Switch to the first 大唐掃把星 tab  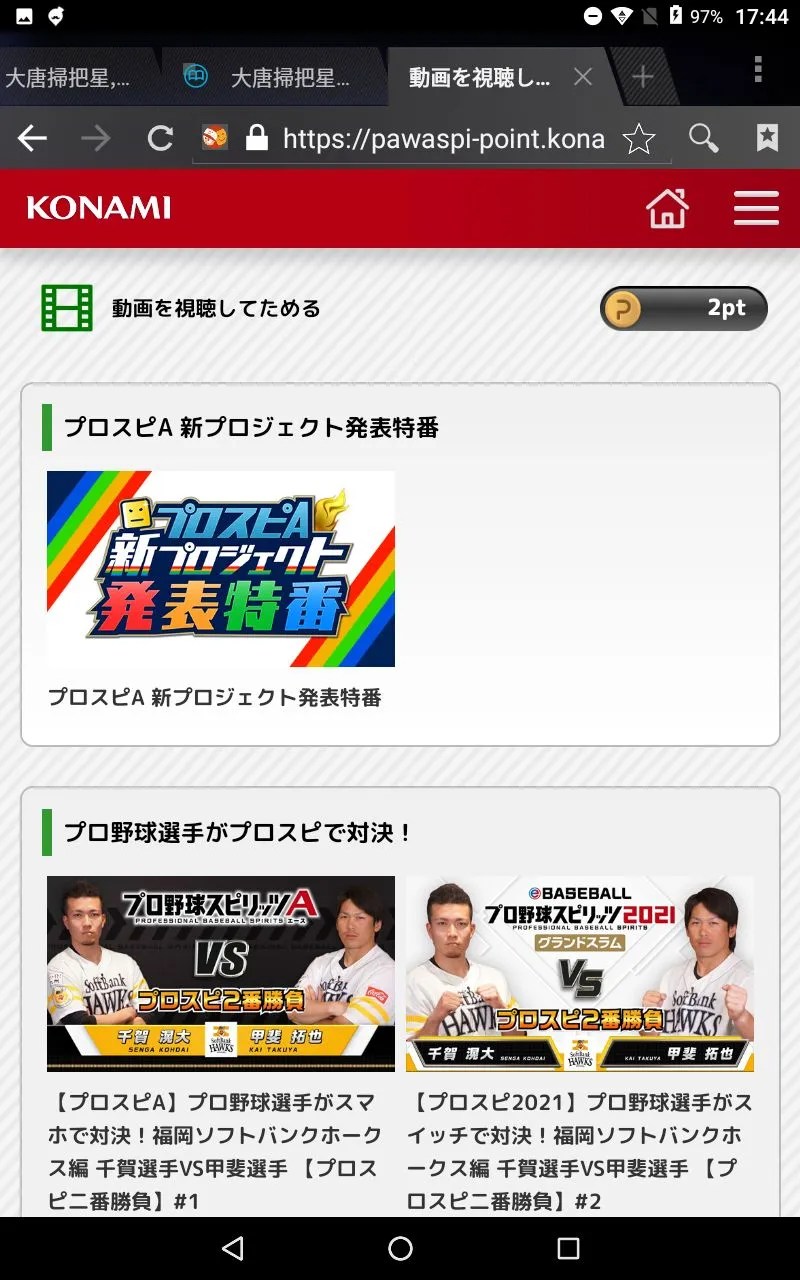pos(70,77)
